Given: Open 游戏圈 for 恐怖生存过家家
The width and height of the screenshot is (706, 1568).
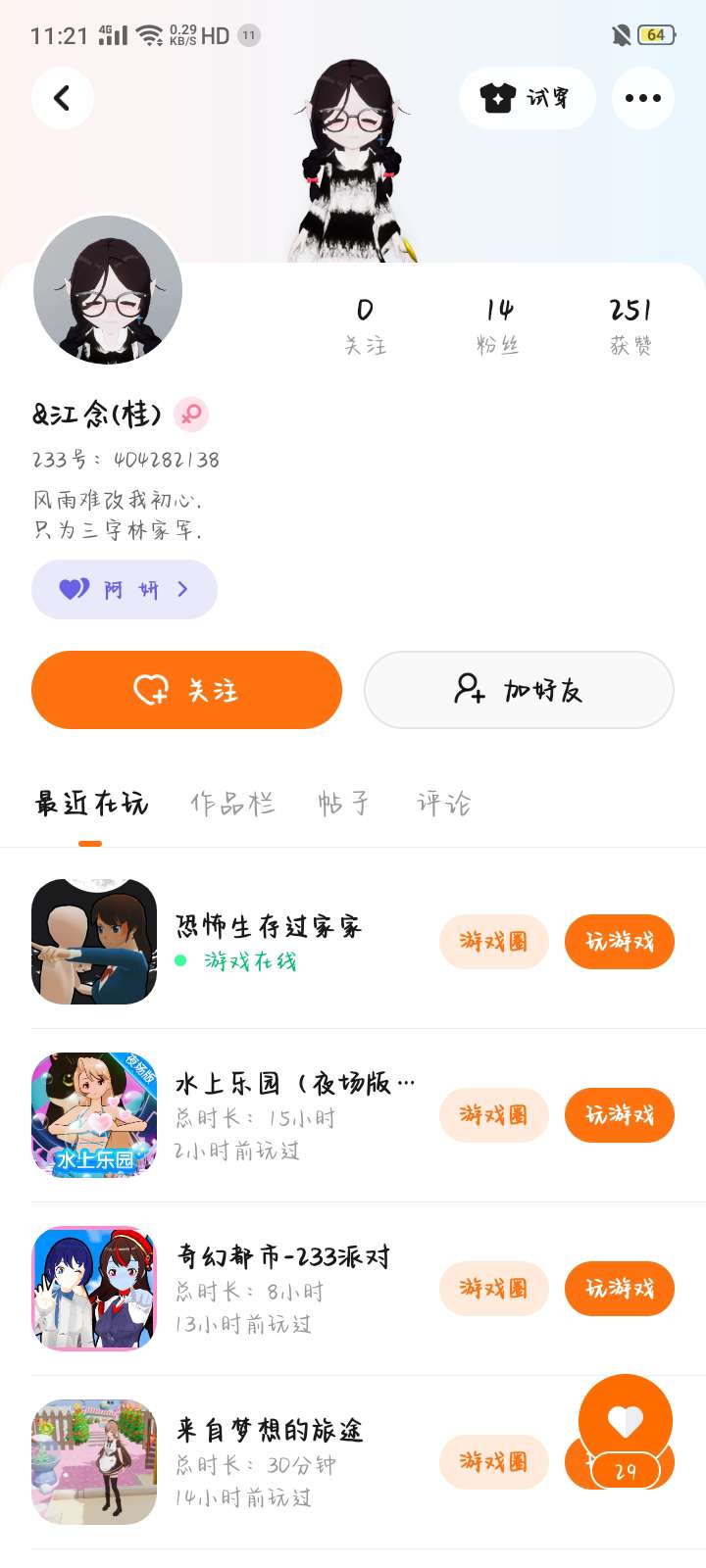Looking at the screenshot, I should tap(493, 942).
